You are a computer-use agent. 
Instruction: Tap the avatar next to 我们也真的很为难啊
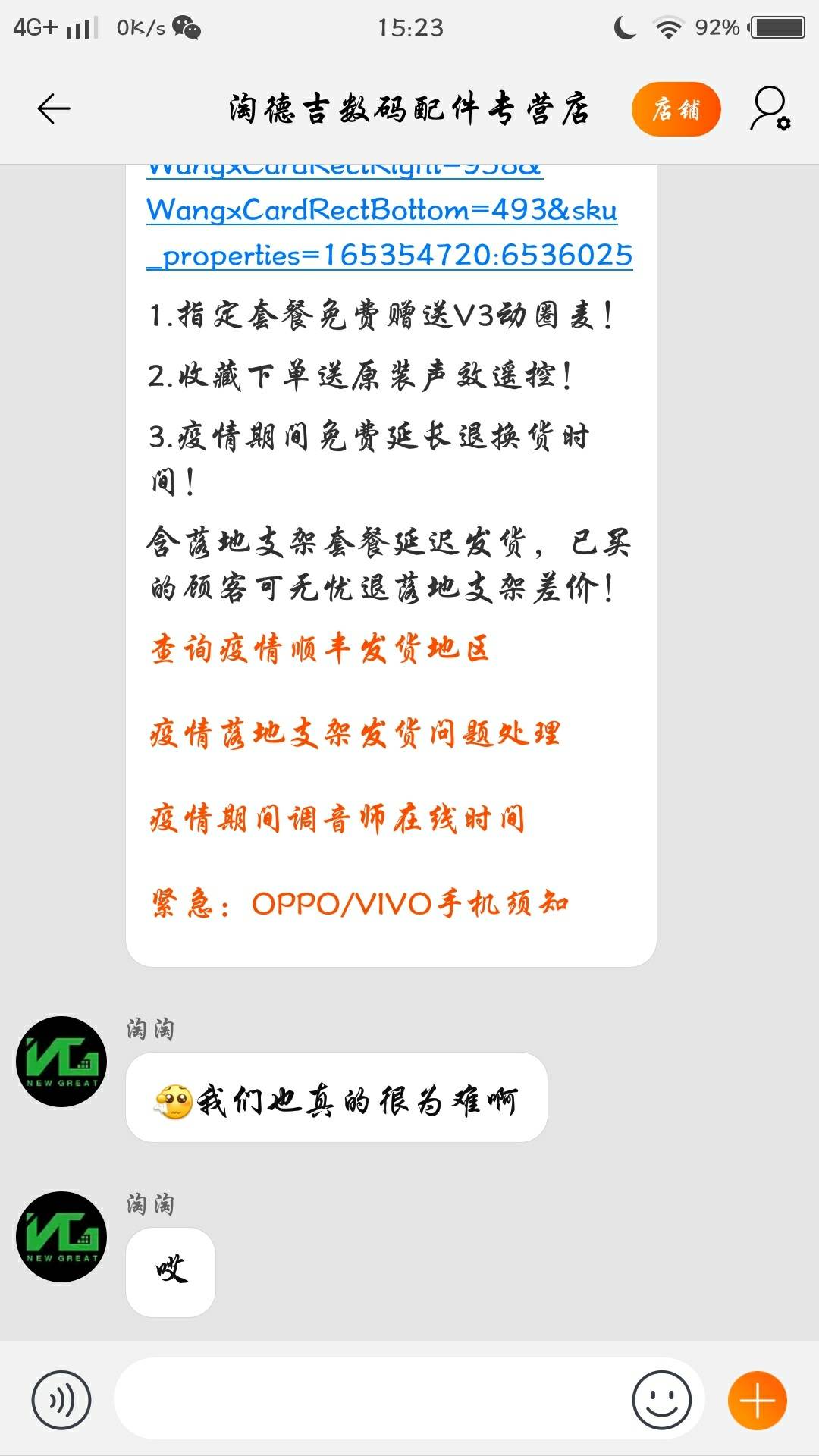click(x=61, y=1062)
